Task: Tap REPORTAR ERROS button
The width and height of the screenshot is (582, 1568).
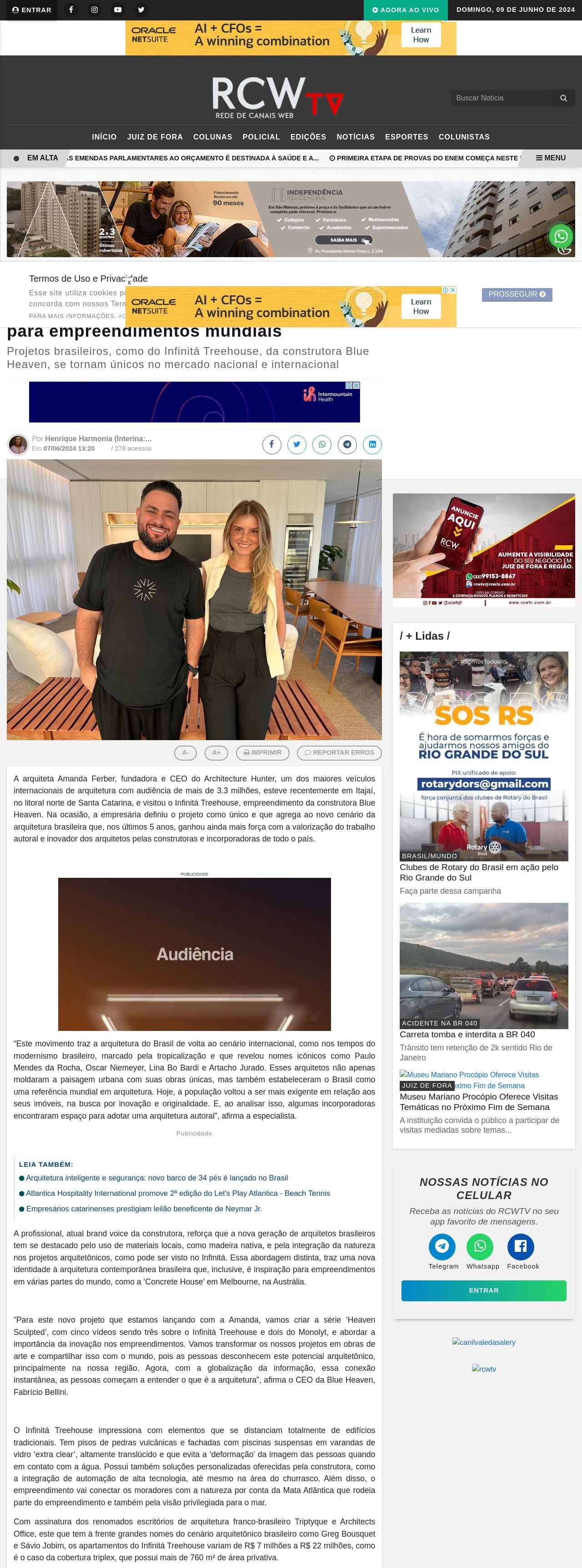Action: coord(339,753)
